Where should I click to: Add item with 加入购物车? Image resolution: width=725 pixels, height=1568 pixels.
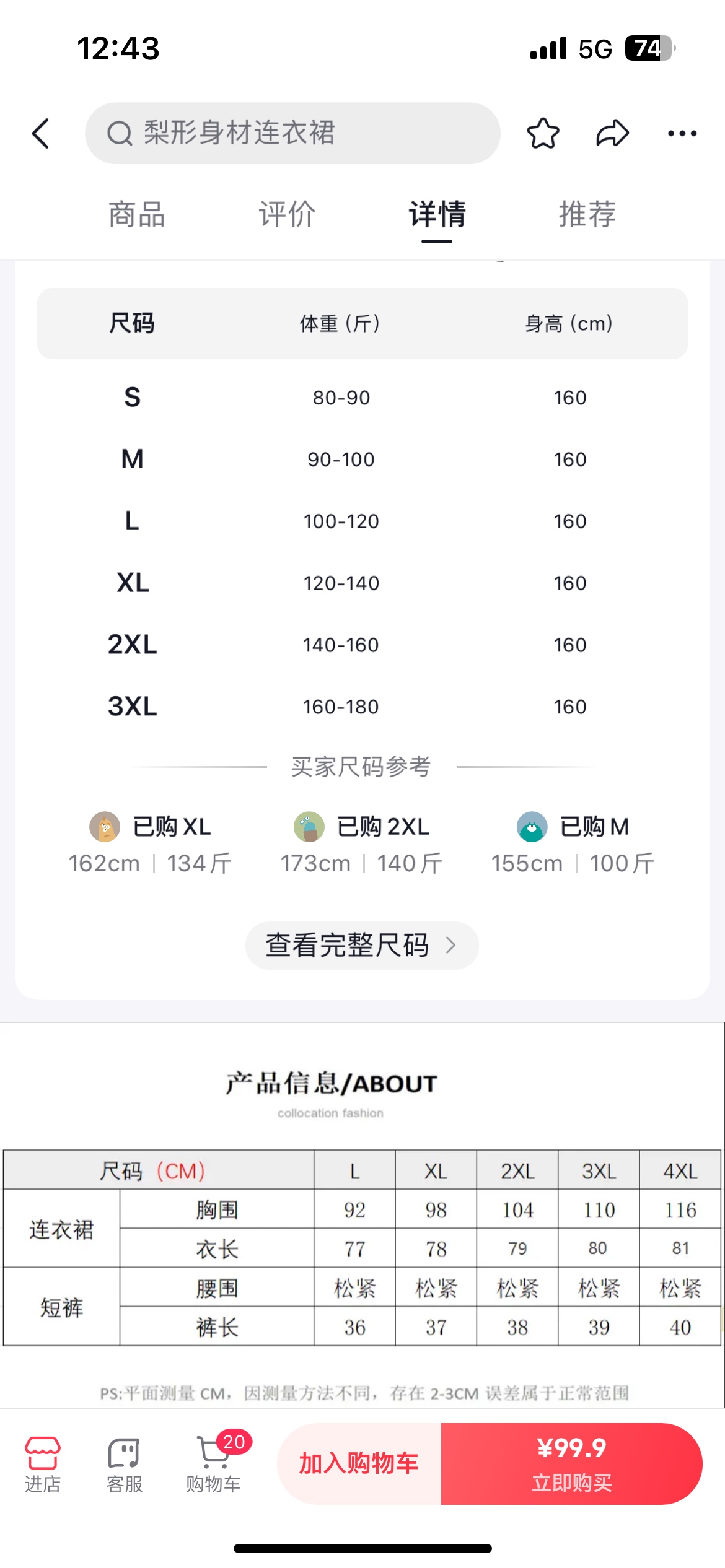[359, 1463]
